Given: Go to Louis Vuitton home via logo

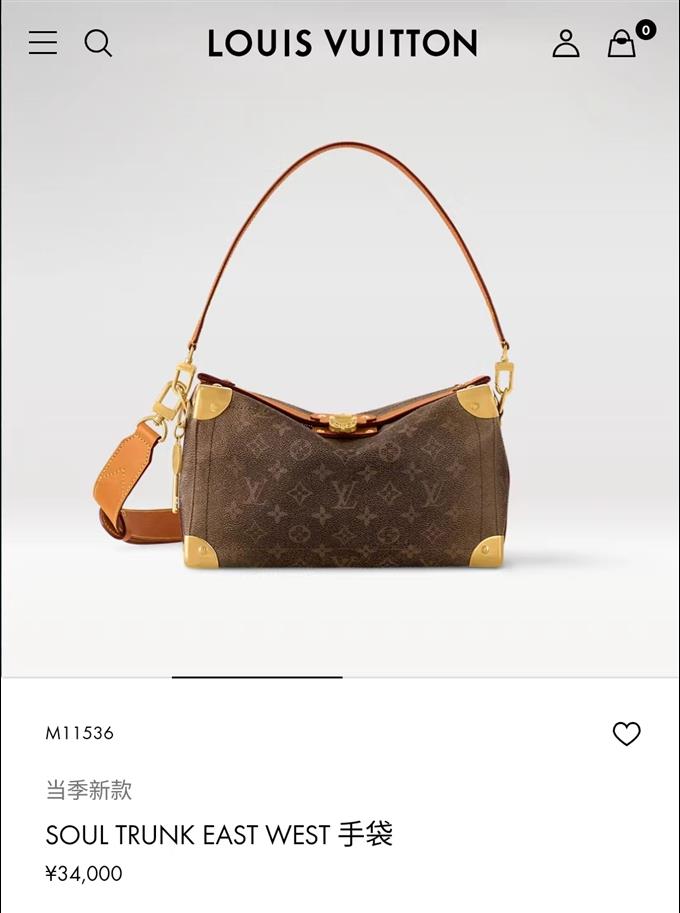Looking at the screenshot, I should pos(342,43).
